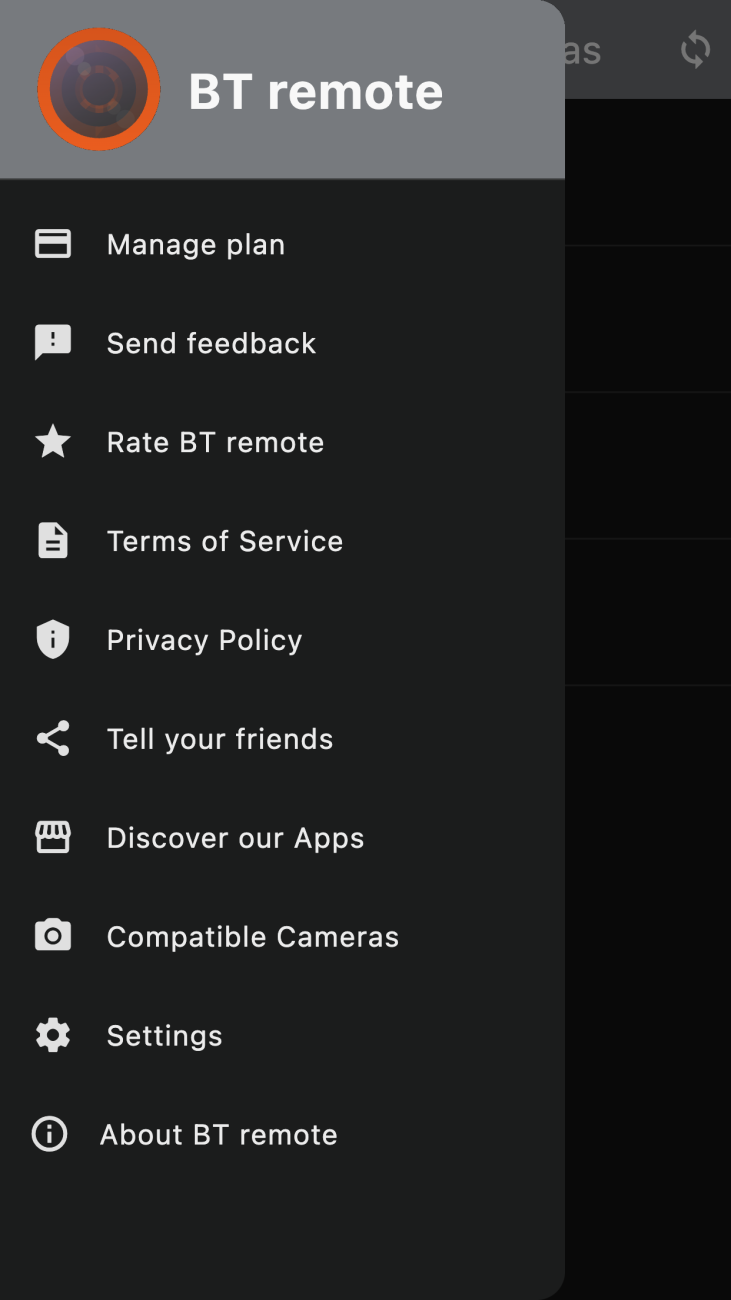Open the Manage plan option
Image resolution: width=731 pixels, height=1300 pixels.
point(196,245)
